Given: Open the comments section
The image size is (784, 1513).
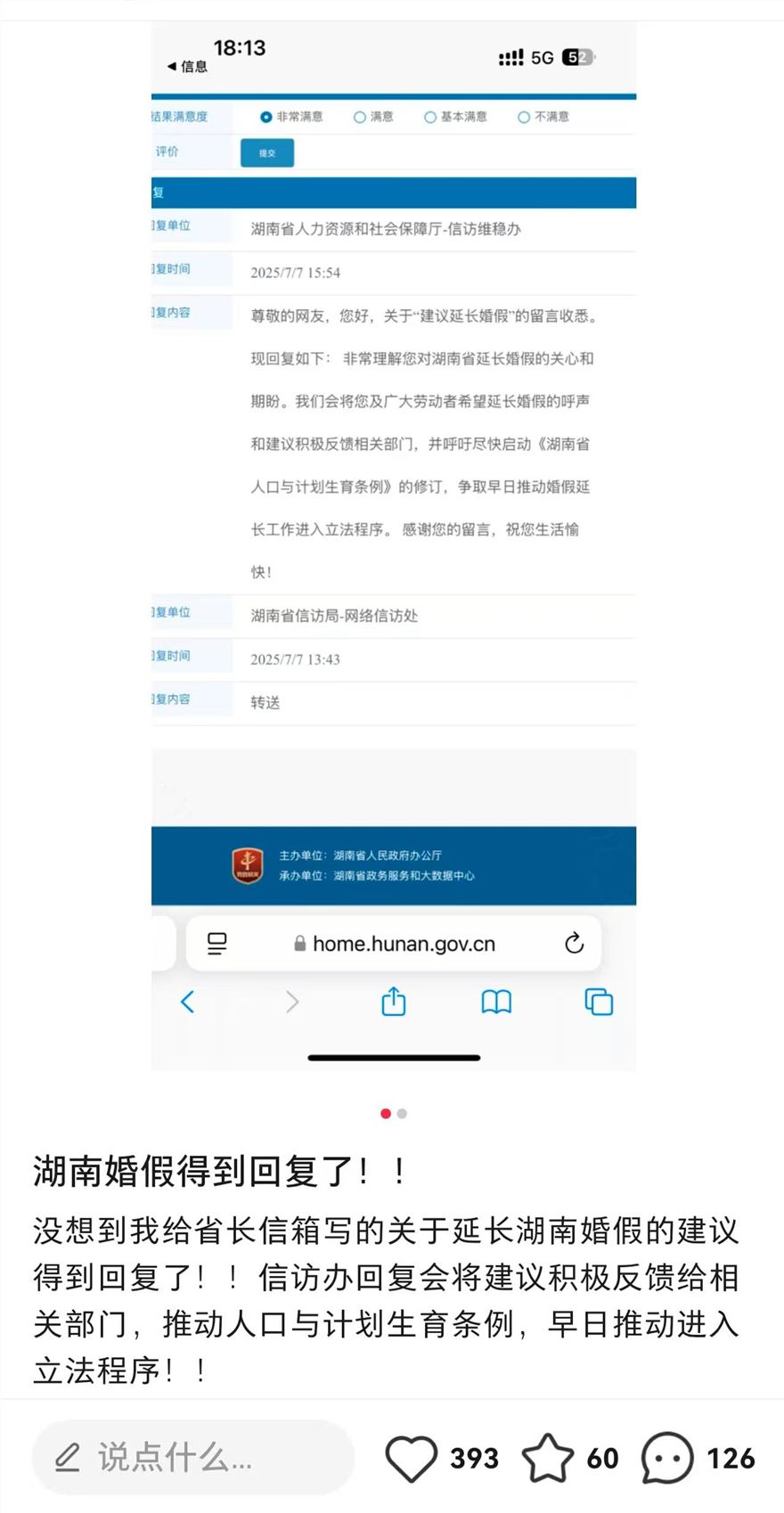Looking at the screenshot, I should [666, 1458].
